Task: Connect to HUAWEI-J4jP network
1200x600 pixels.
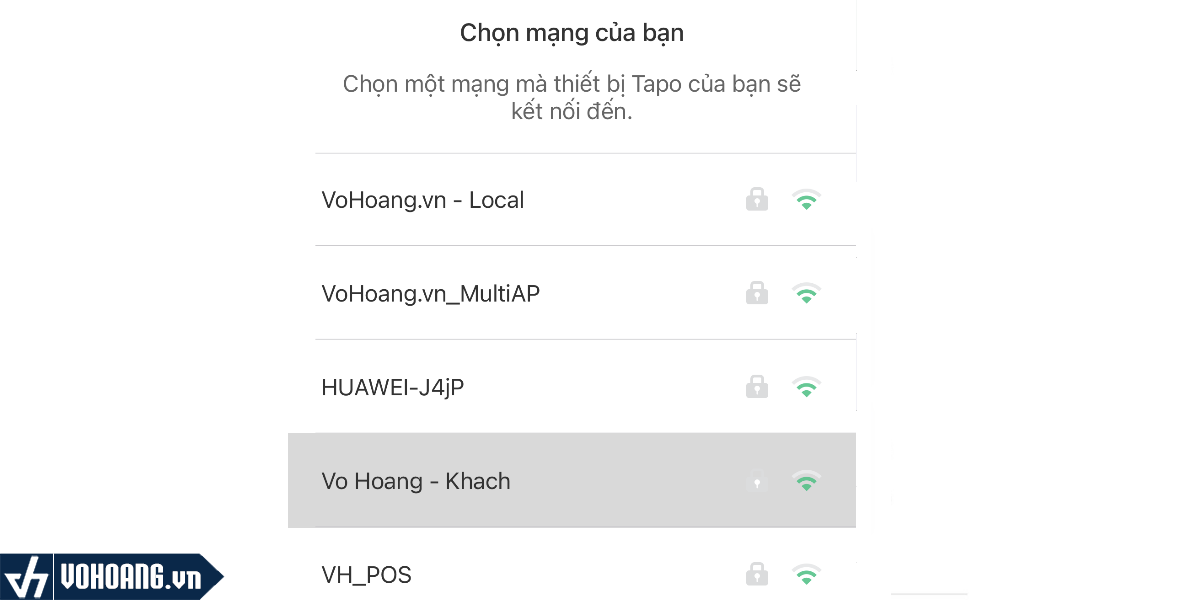Action: 393,387
